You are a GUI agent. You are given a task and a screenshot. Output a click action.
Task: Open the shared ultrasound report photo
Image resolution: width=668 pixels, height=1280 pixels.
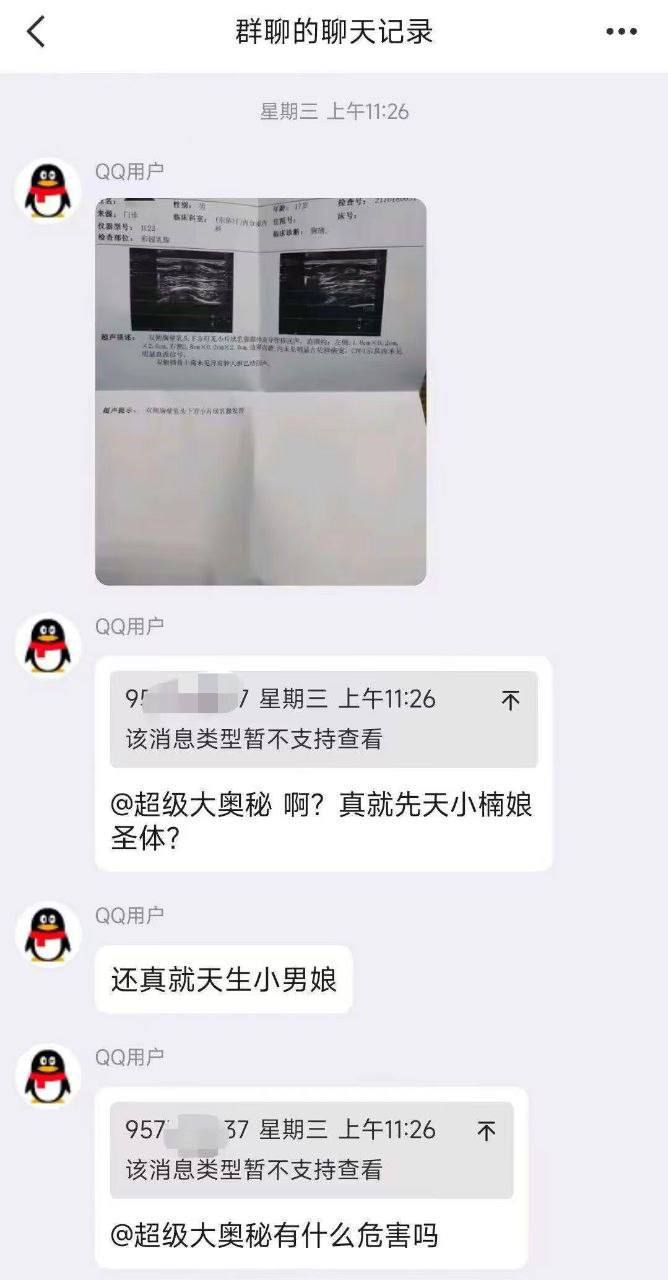261,391
